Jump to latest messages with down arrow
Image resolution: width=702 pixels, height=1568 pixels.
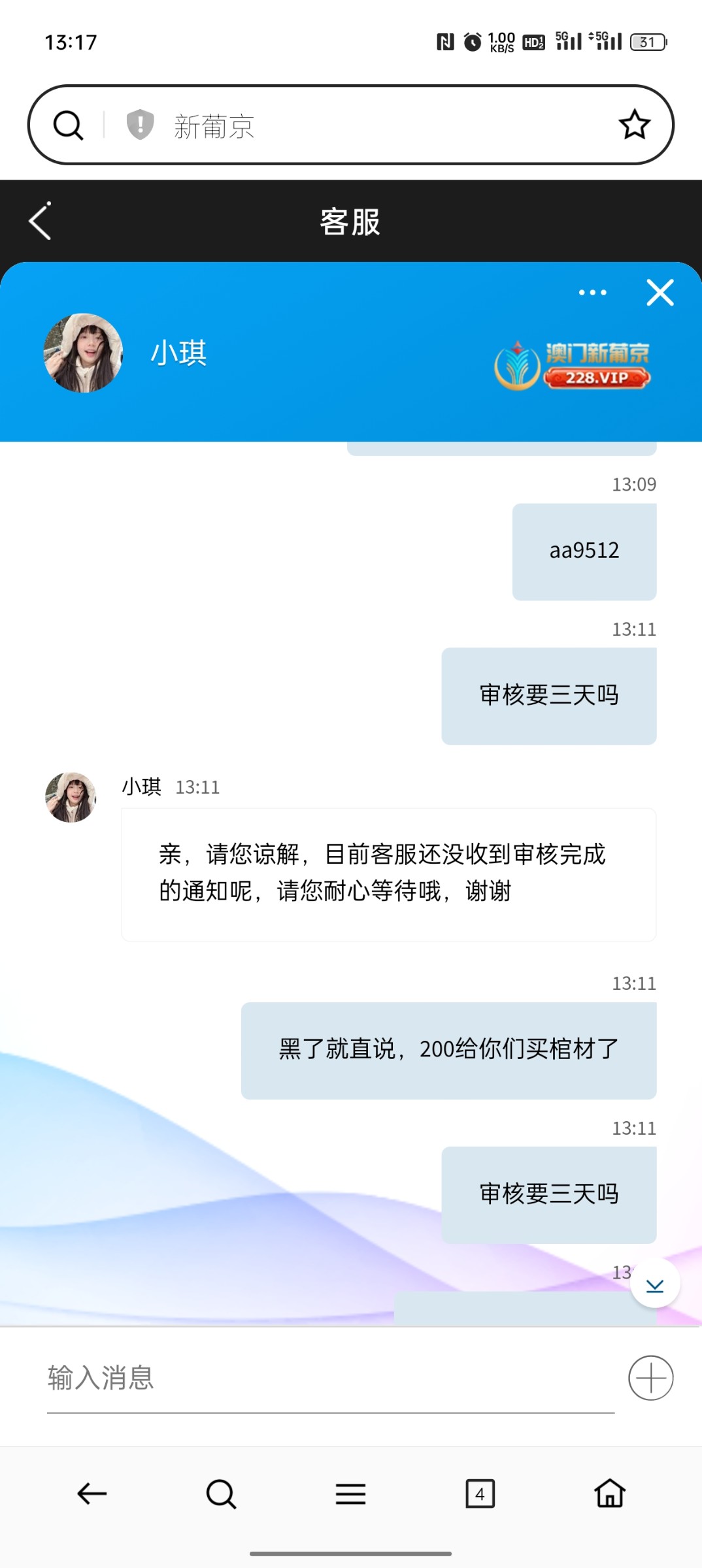coord(655,1284)
